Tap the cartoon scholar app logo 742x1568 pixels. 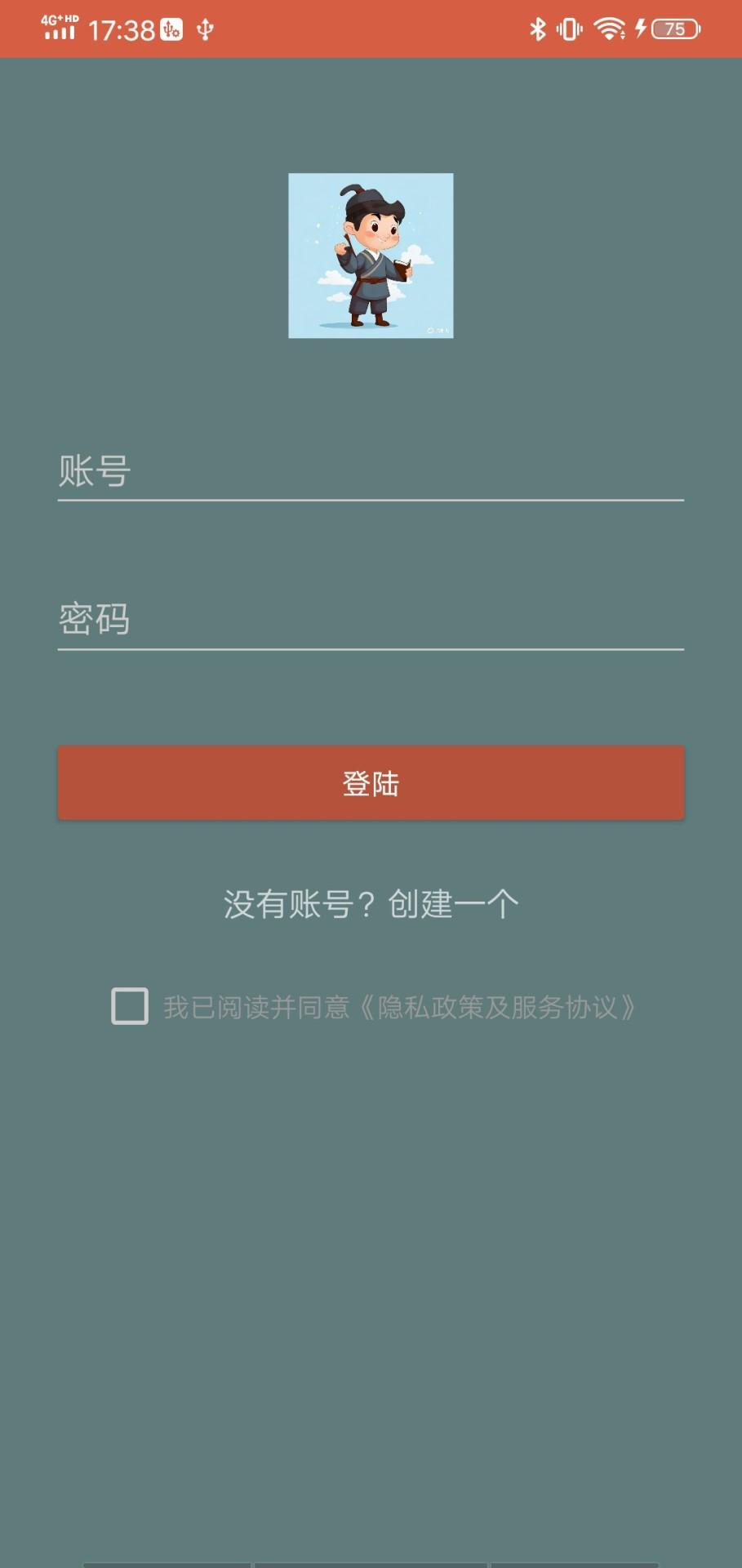(x=371, y=256)
